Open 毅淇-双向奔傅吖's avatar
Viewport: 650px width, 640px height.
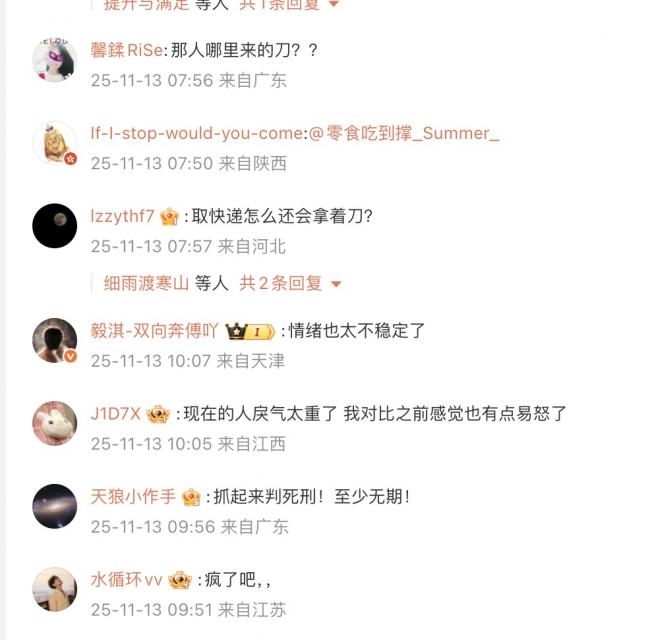(x=55, y=341)
